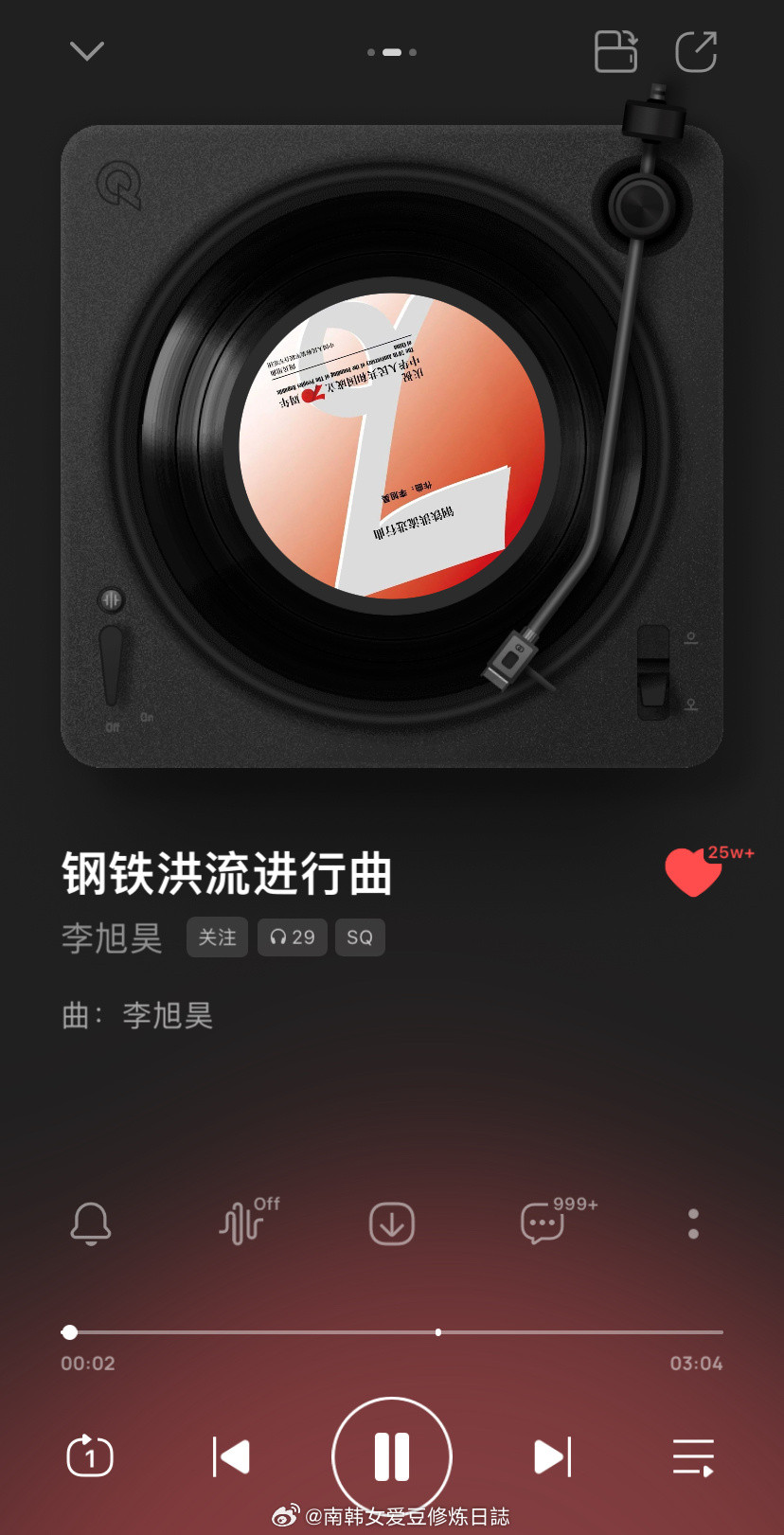This screenshot has height=1535, width=784.
Task: Skip back to the previous track
Action: coord(231,1456)
